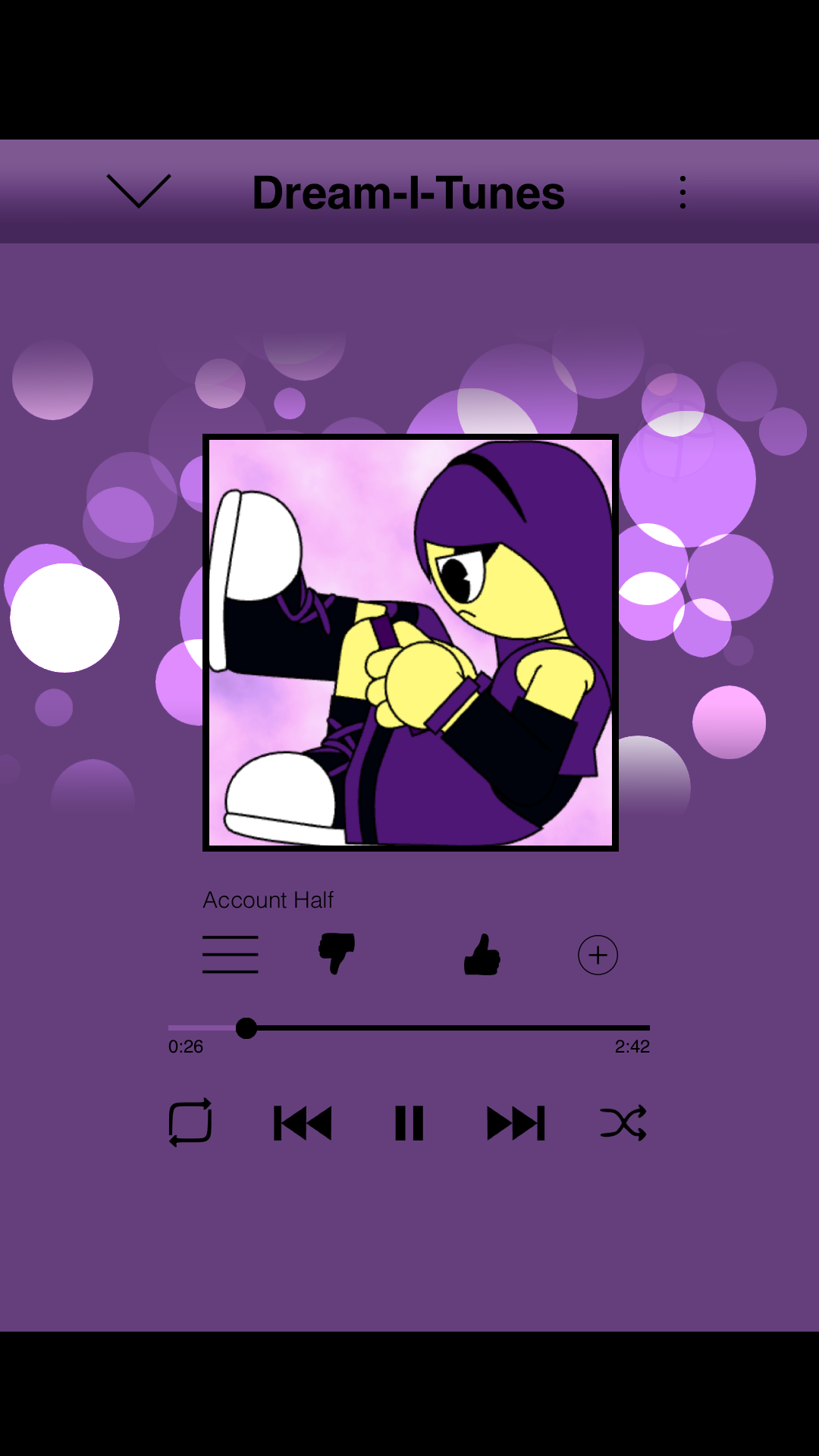This screenshot has width=819, height=1456.
Task: Open the queue list icon
Action: 230,954
